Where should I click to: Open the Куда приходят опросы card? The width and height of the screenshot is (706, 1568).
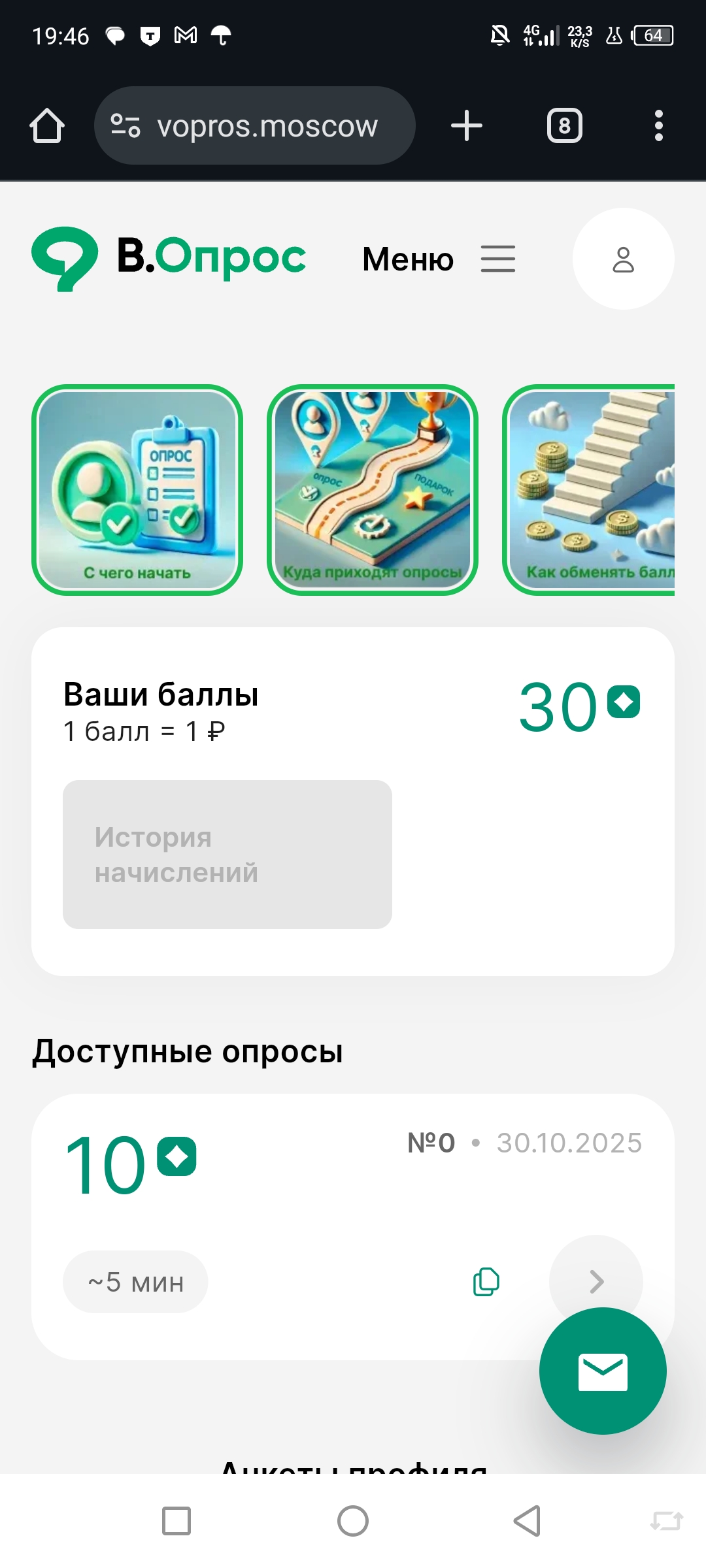[373, 489]
